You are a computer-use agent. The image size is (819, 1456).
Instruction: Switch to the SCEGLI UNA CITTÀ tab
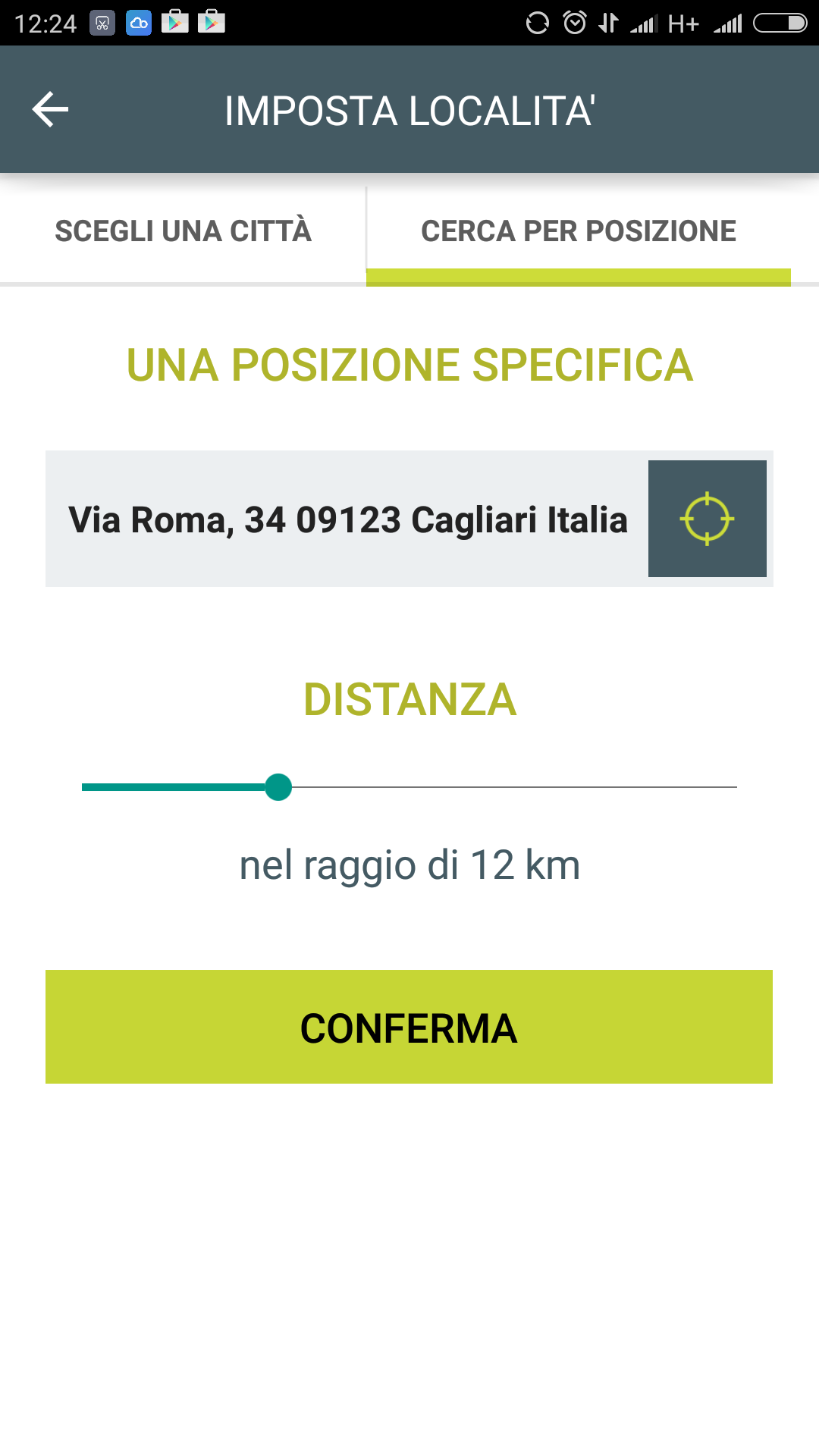pyautogui.click(x=183, y=231)
